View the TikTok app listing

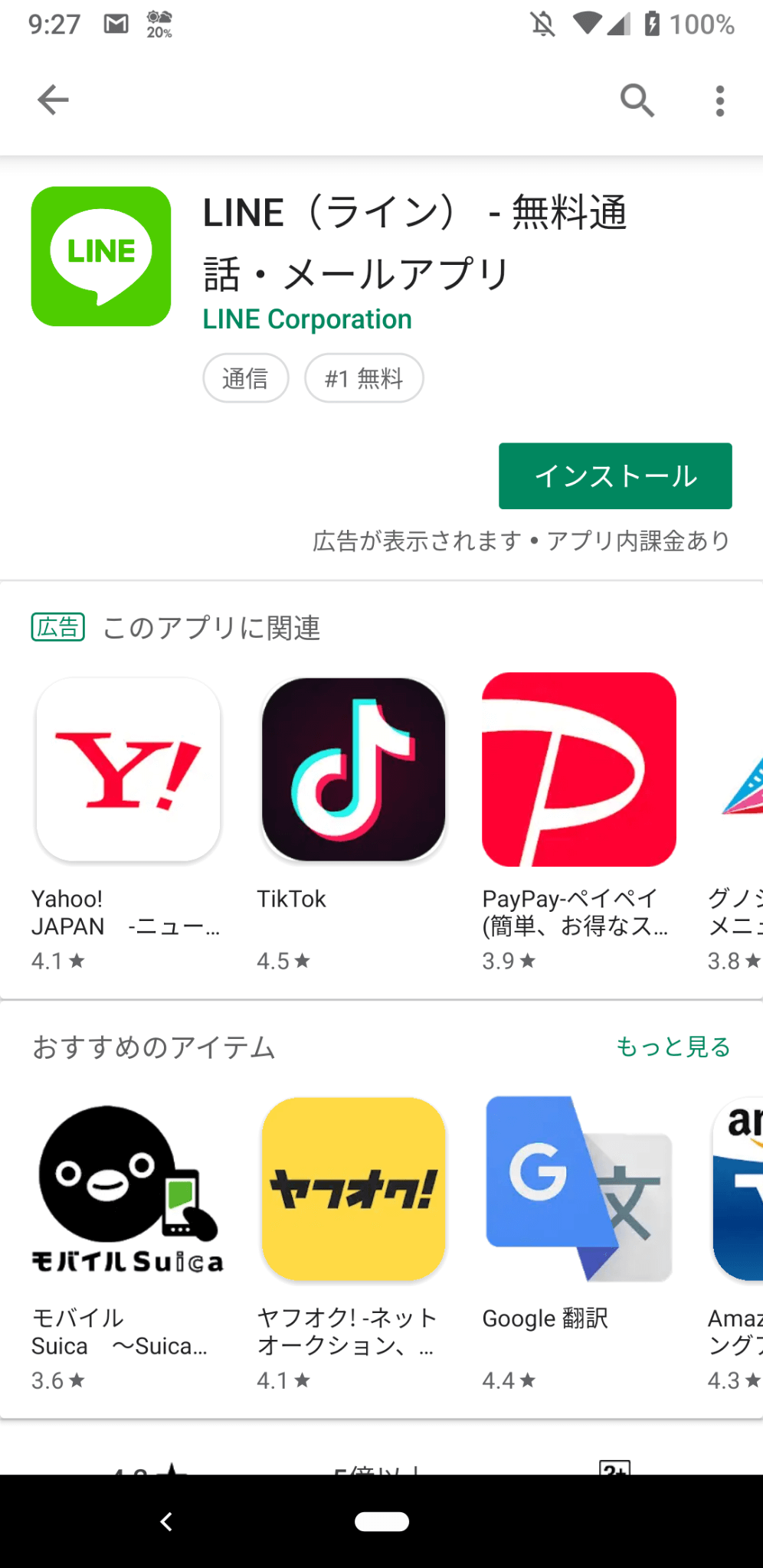pyautogui.click(x=353, y=770)
